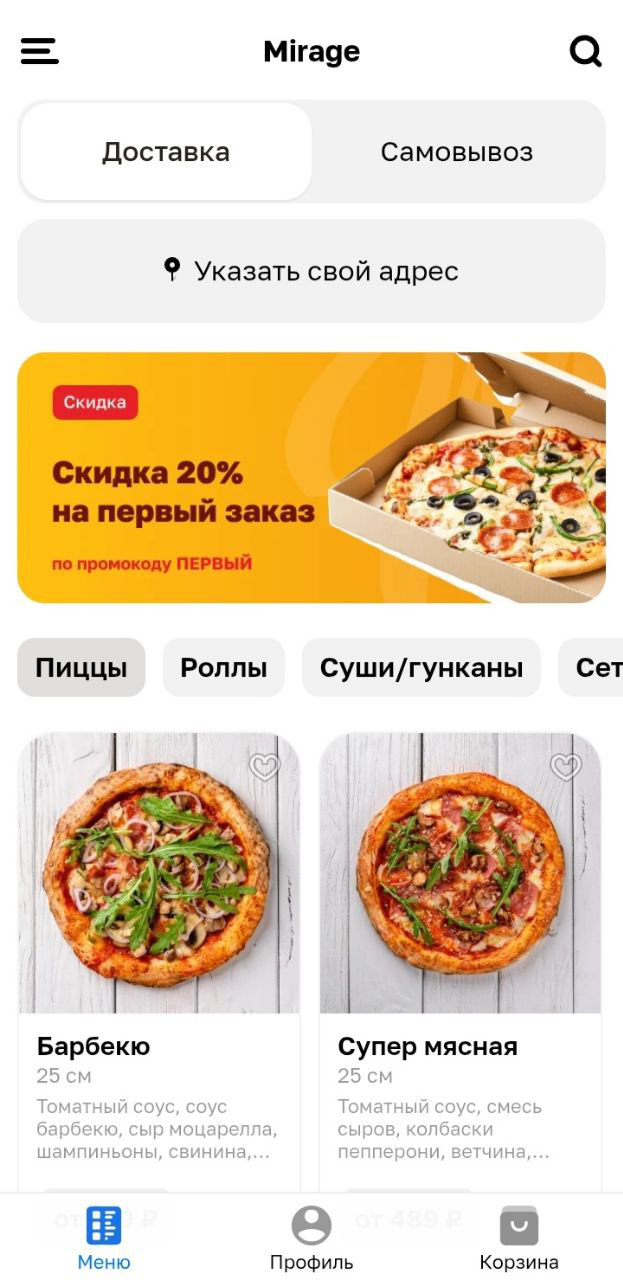Like the Супер мясная pizza
The image size is (623, 1280).
(x=566, y=767)
